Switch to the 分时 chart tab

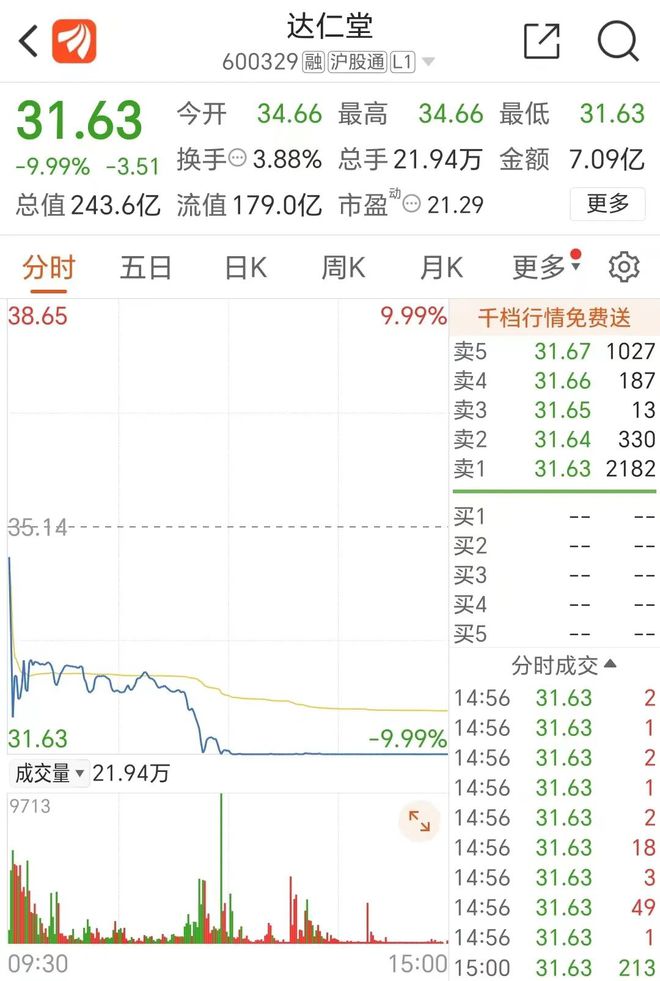click(49, 267)
